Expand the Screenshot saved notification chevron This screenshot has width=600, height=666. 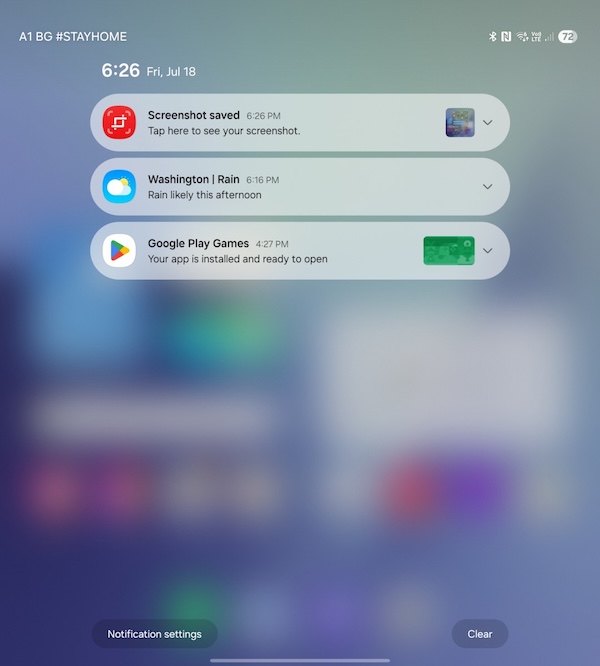click(487, 123)
